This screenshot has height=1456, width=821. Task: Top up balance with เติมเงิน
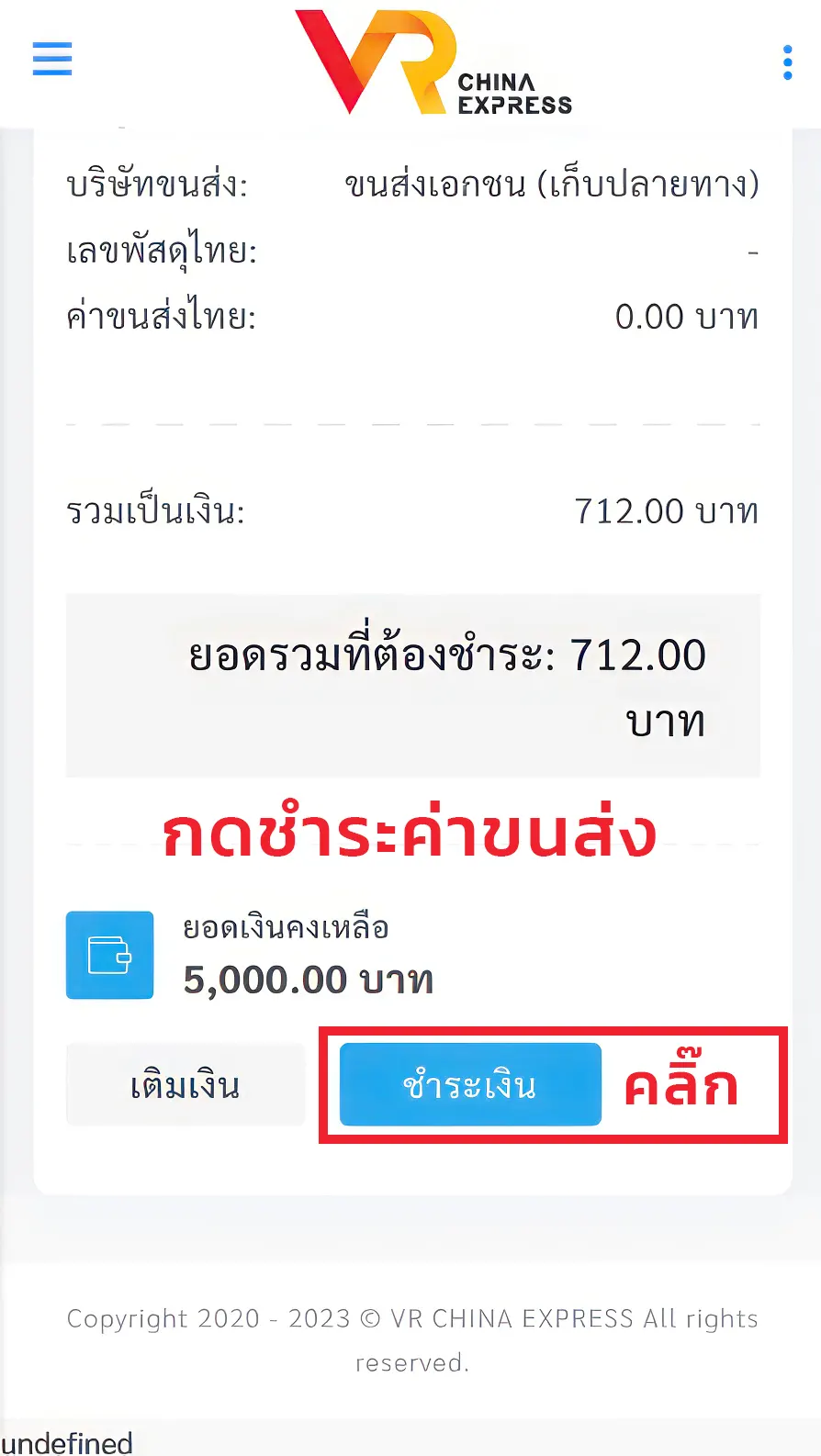point(186,1085)
